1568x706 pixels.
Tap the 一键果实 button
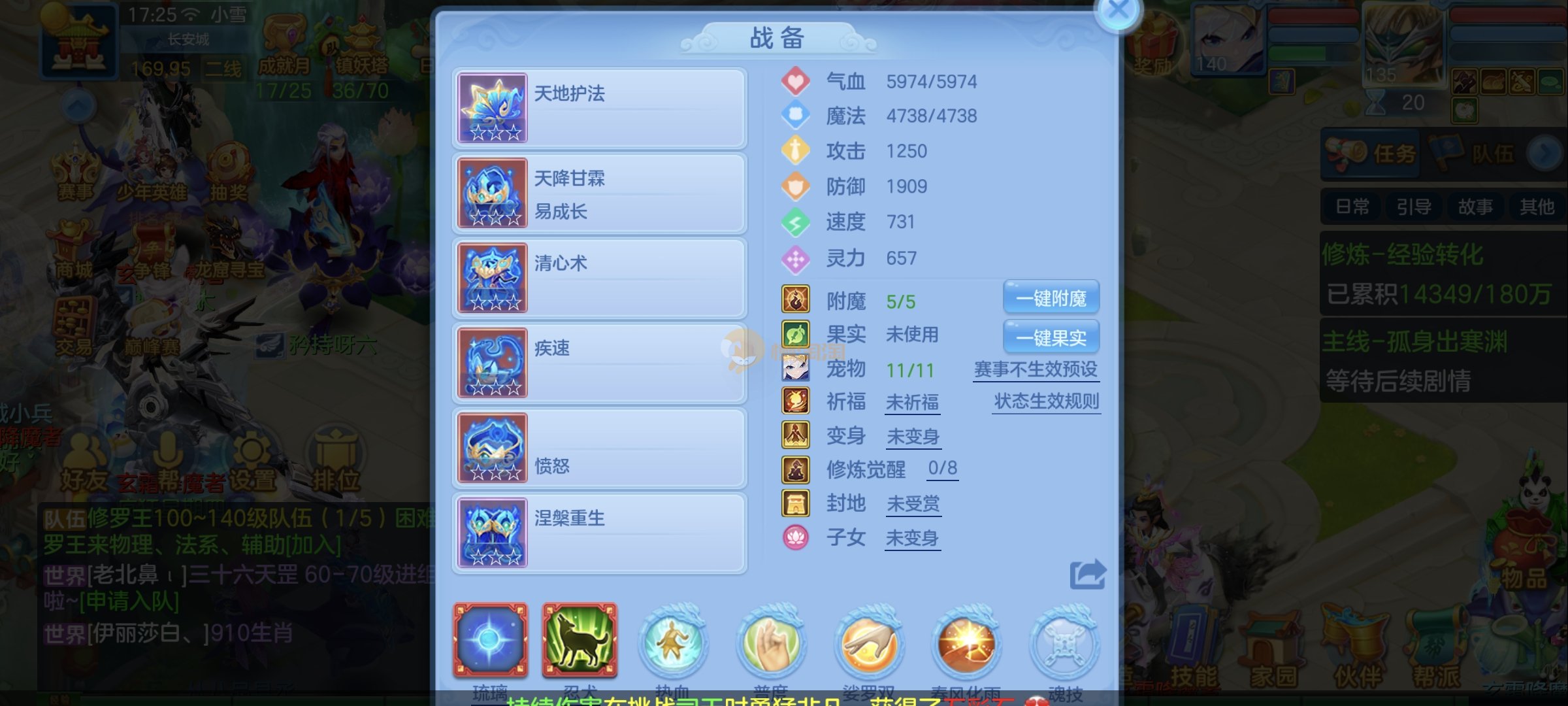click(x=1051, y=337)
